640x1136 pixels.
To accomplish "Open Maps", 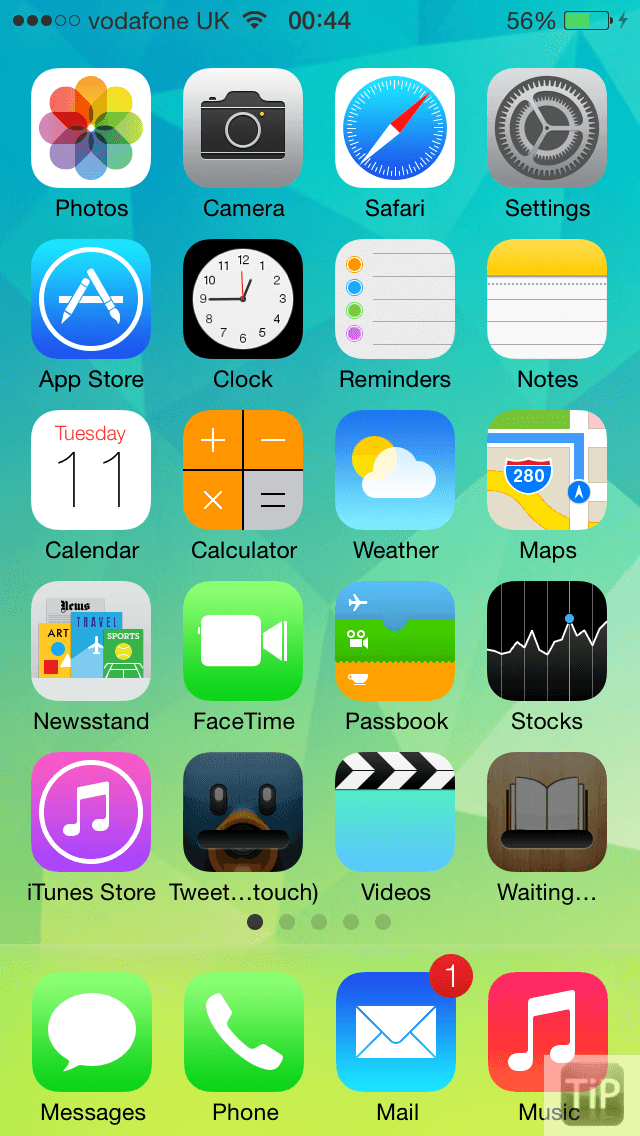I will pos(547,470).
